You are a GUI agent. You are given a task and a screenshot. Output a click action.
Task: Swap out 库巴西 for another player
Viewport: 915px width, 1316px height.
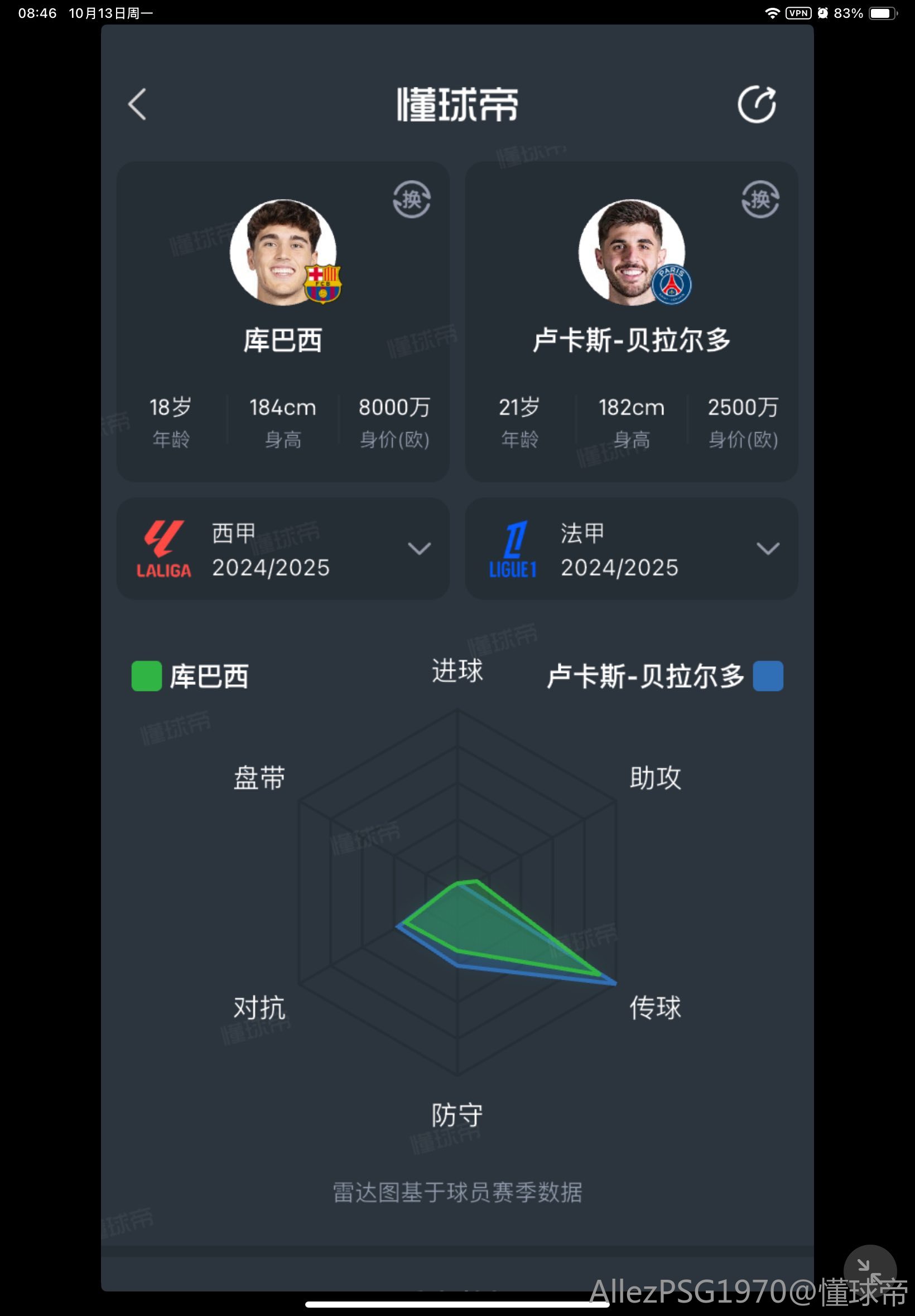pyautogui.click(x=411, y=200)
